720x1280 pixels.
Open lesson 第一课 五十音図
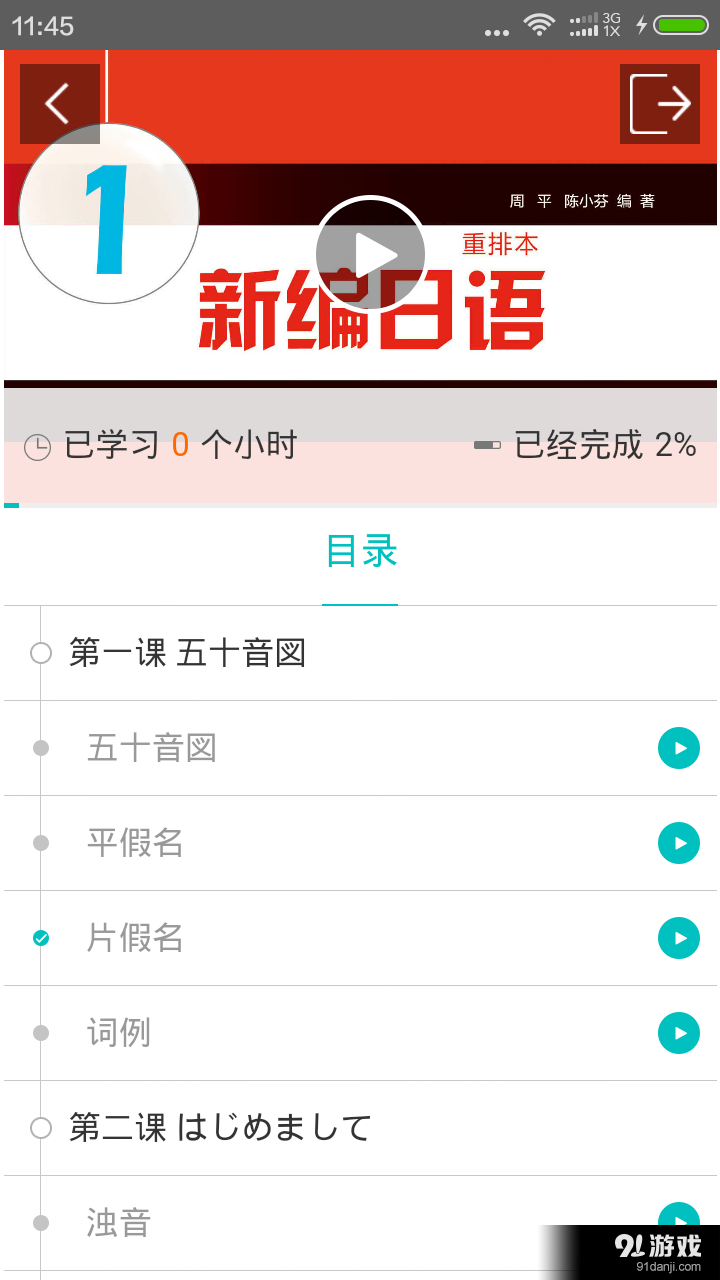(188, 653)
